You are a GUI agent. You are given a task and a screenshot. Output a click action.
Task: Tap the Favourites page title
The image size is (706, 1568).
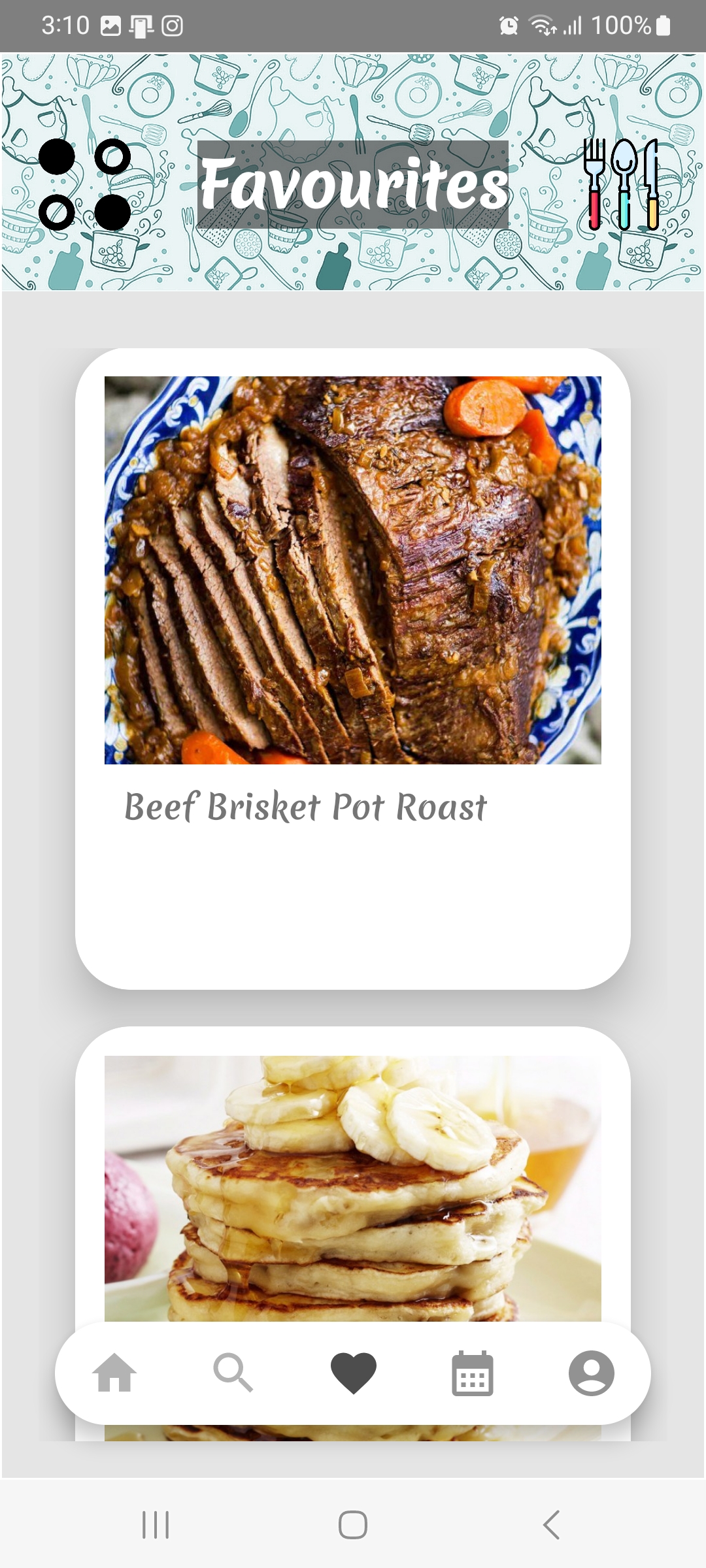point(353,184)
